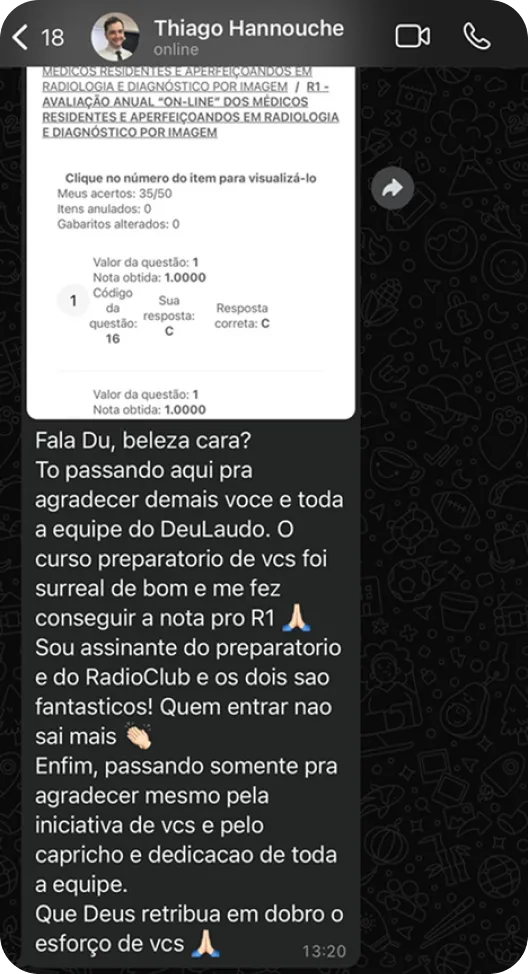Open Thiago Hannouche's contact info
528x974 pixels.
pos(248,37)
